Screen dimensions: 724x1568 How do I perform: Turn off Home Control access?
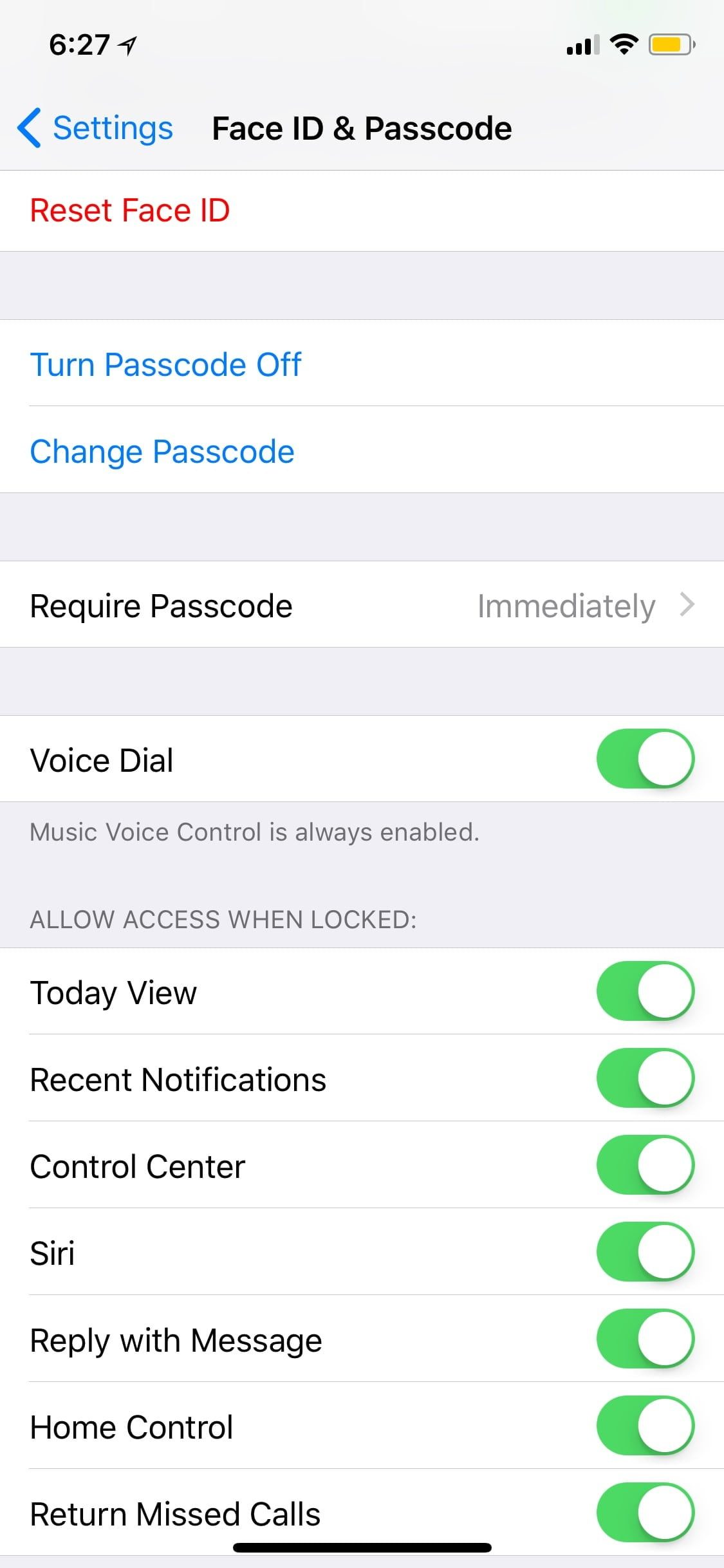pyautogui.click(x=645, y=1426)
